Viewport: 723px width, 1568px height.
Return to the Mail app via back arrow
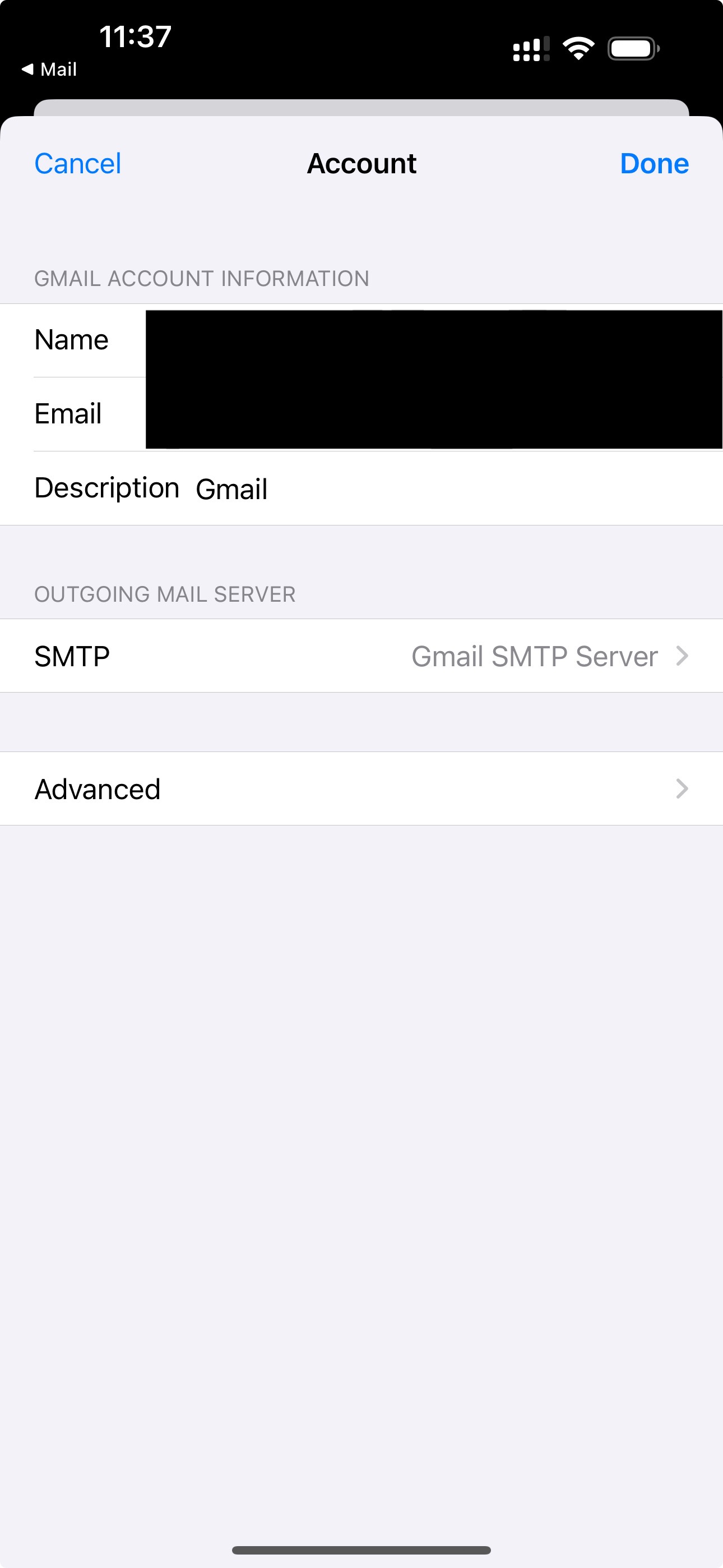[49, 70]
